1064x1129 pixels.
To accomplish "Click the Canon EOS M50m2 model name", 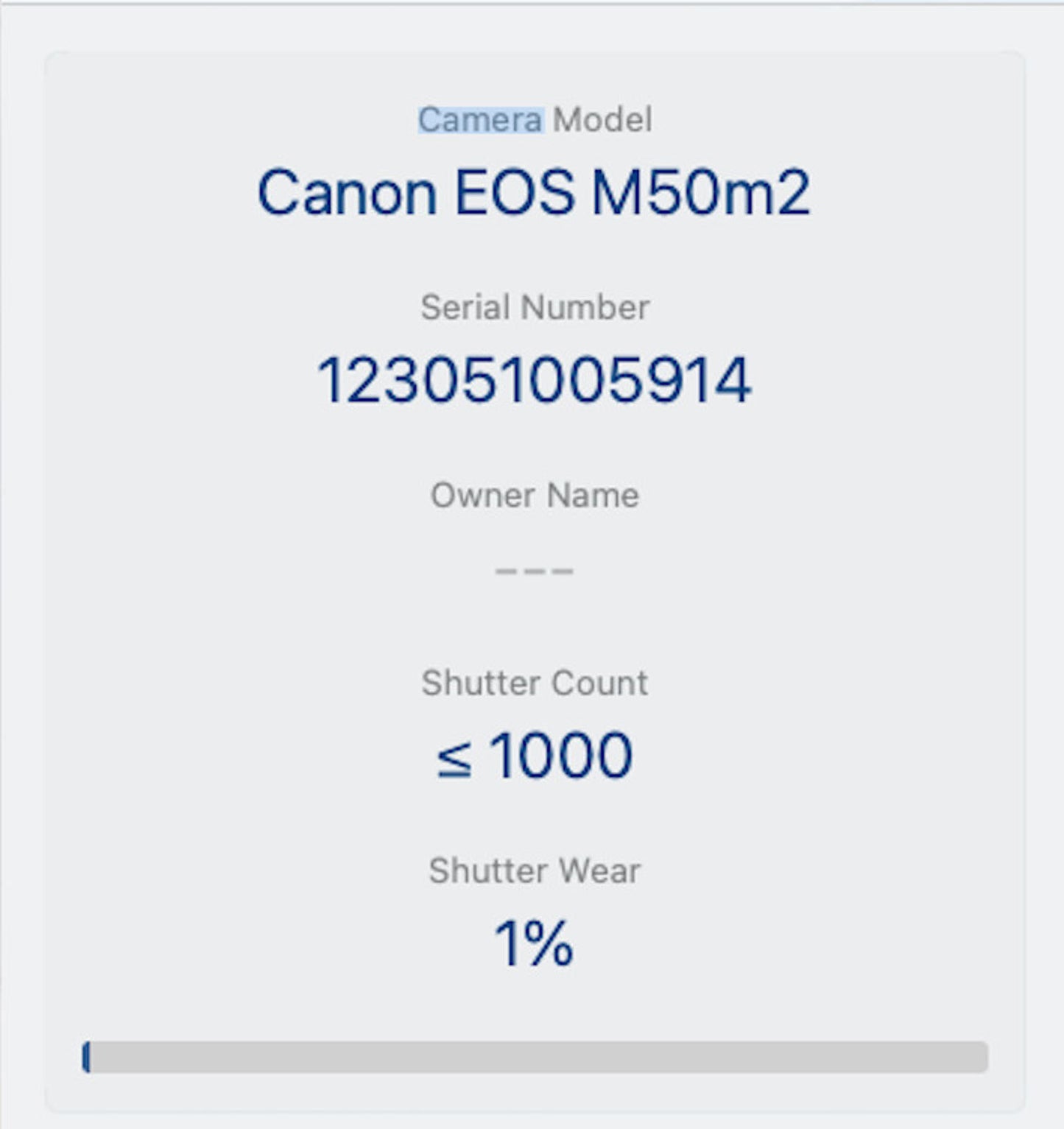I will point(535,192).
